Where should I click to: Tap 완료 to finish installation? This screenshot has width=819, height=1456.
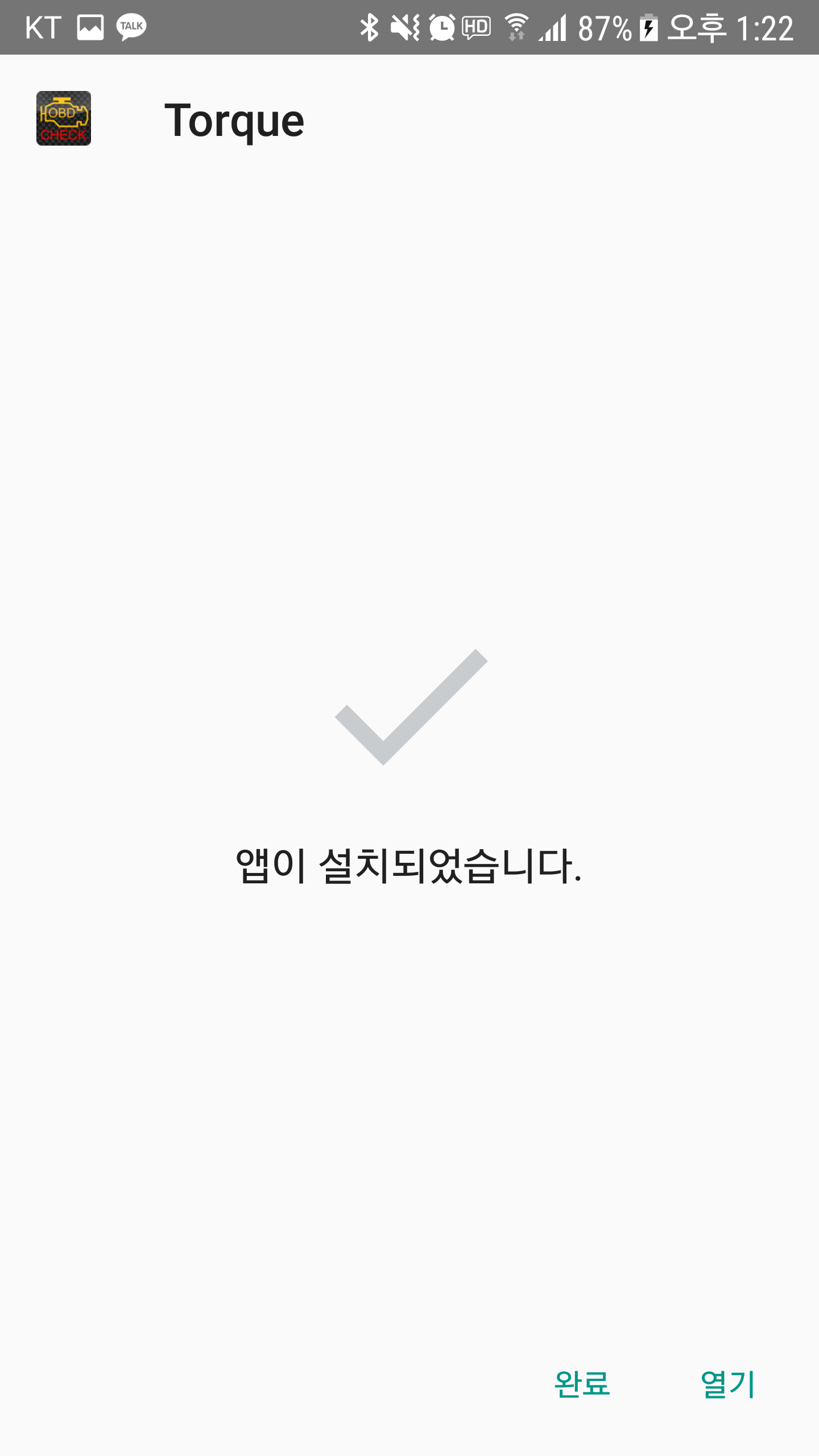(x=582, y=1384)
